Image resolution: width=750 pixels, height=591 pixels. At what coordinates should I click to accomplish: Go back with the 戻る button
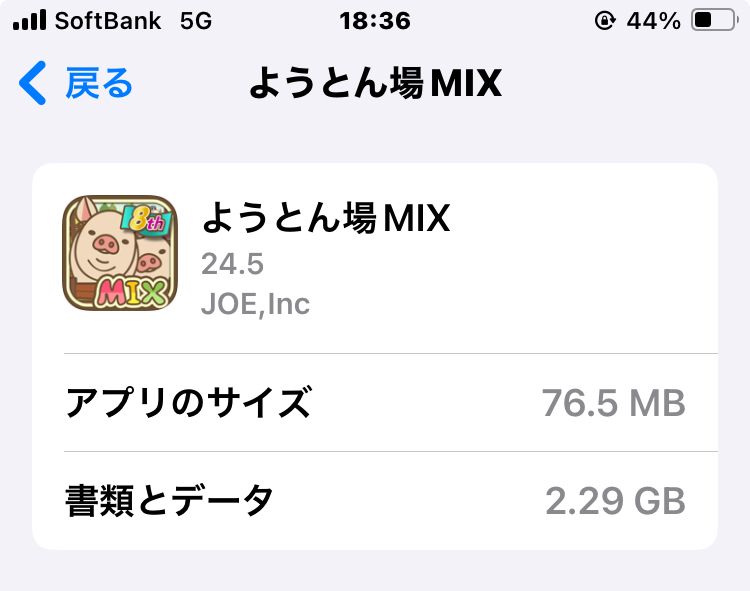coord(76,84)
